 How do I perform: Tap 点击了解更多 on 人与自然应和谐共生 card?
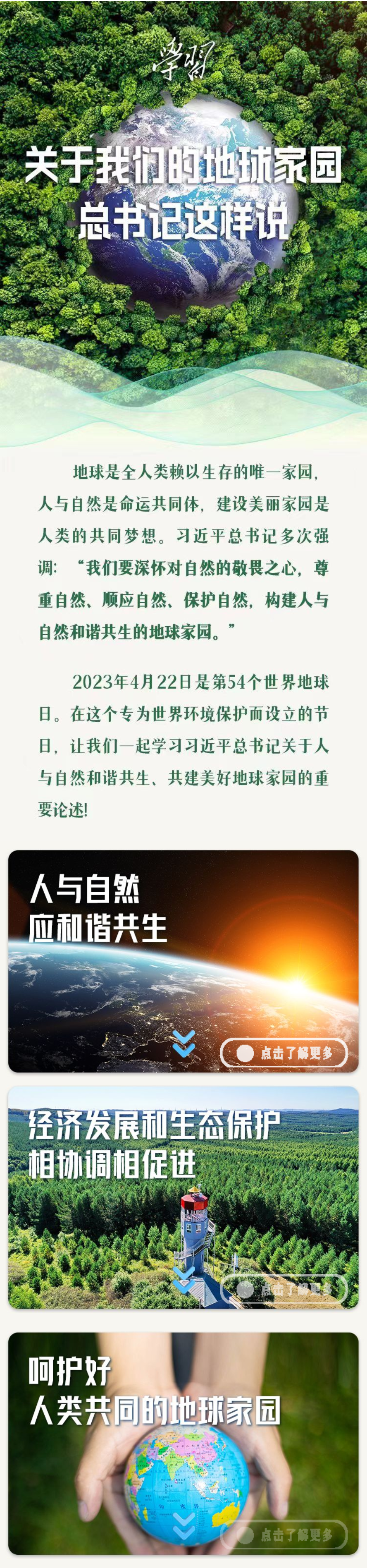tap(284, 1053)
